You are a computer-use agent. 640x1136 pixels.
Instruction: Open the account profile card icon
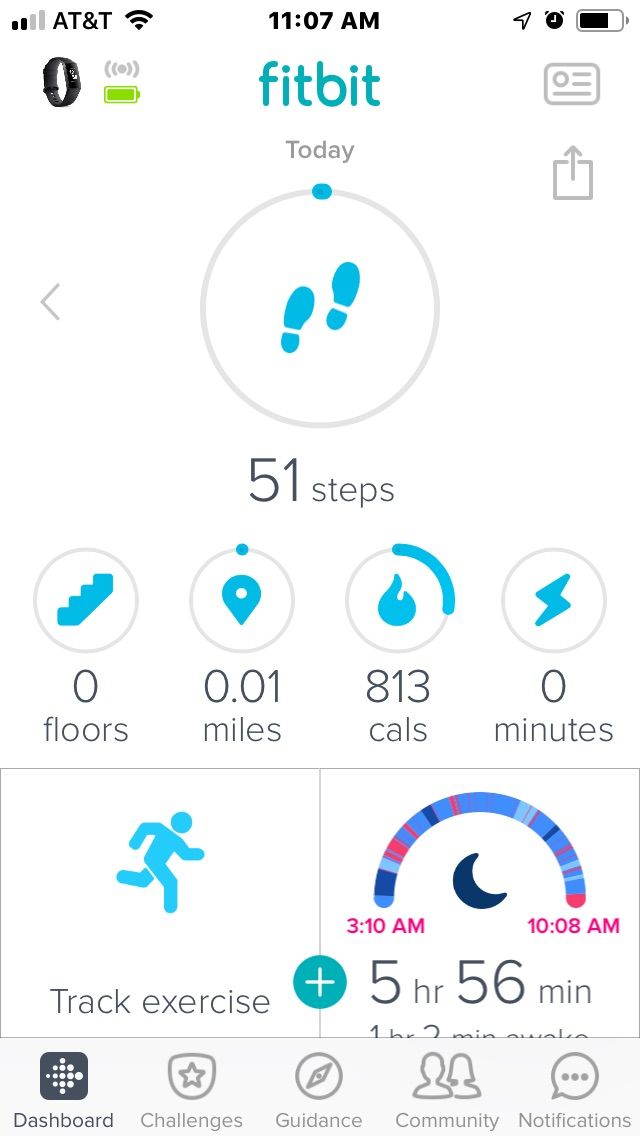[572, 84]
